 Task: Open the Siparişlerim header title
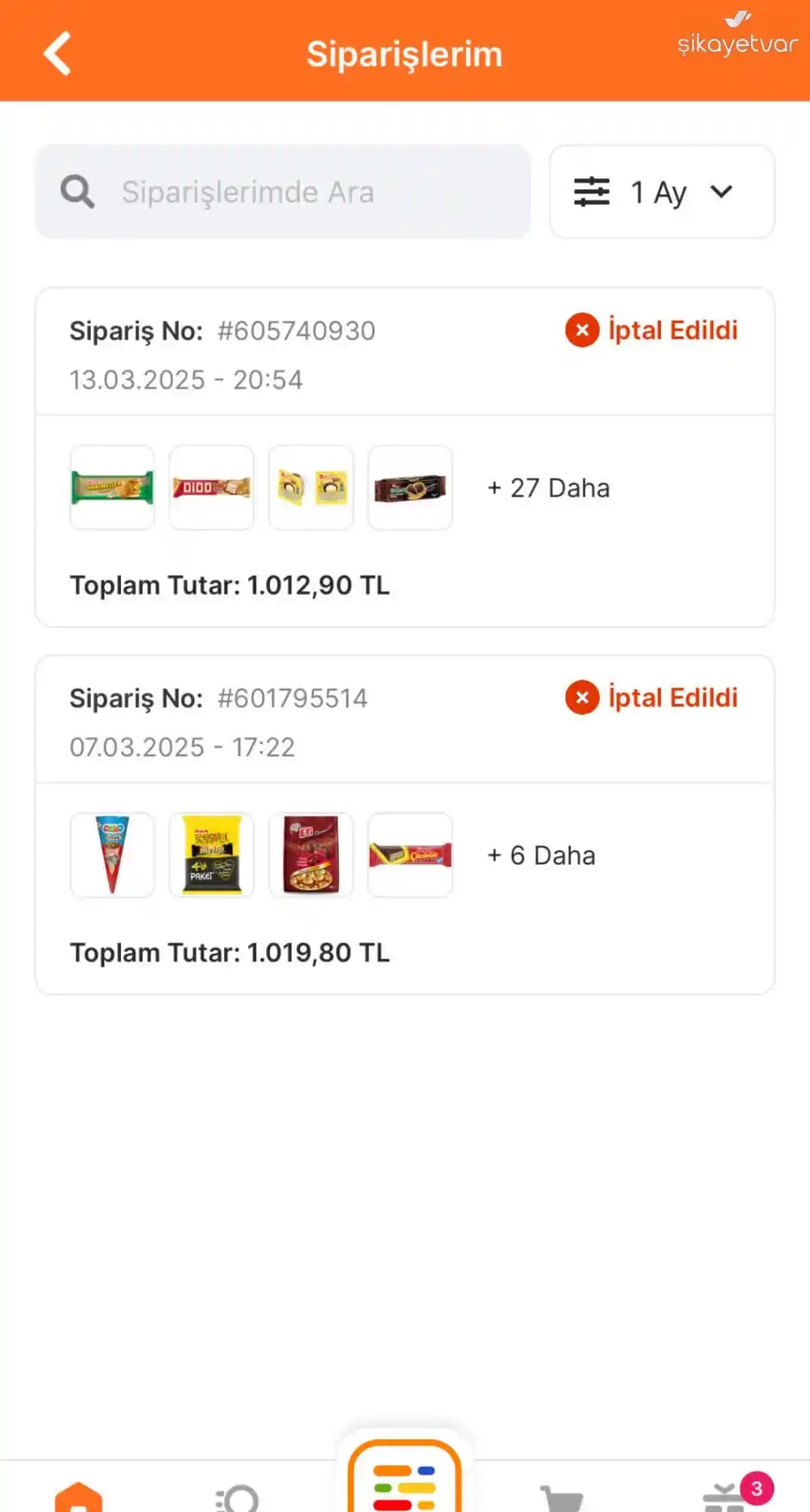[405, 53]
